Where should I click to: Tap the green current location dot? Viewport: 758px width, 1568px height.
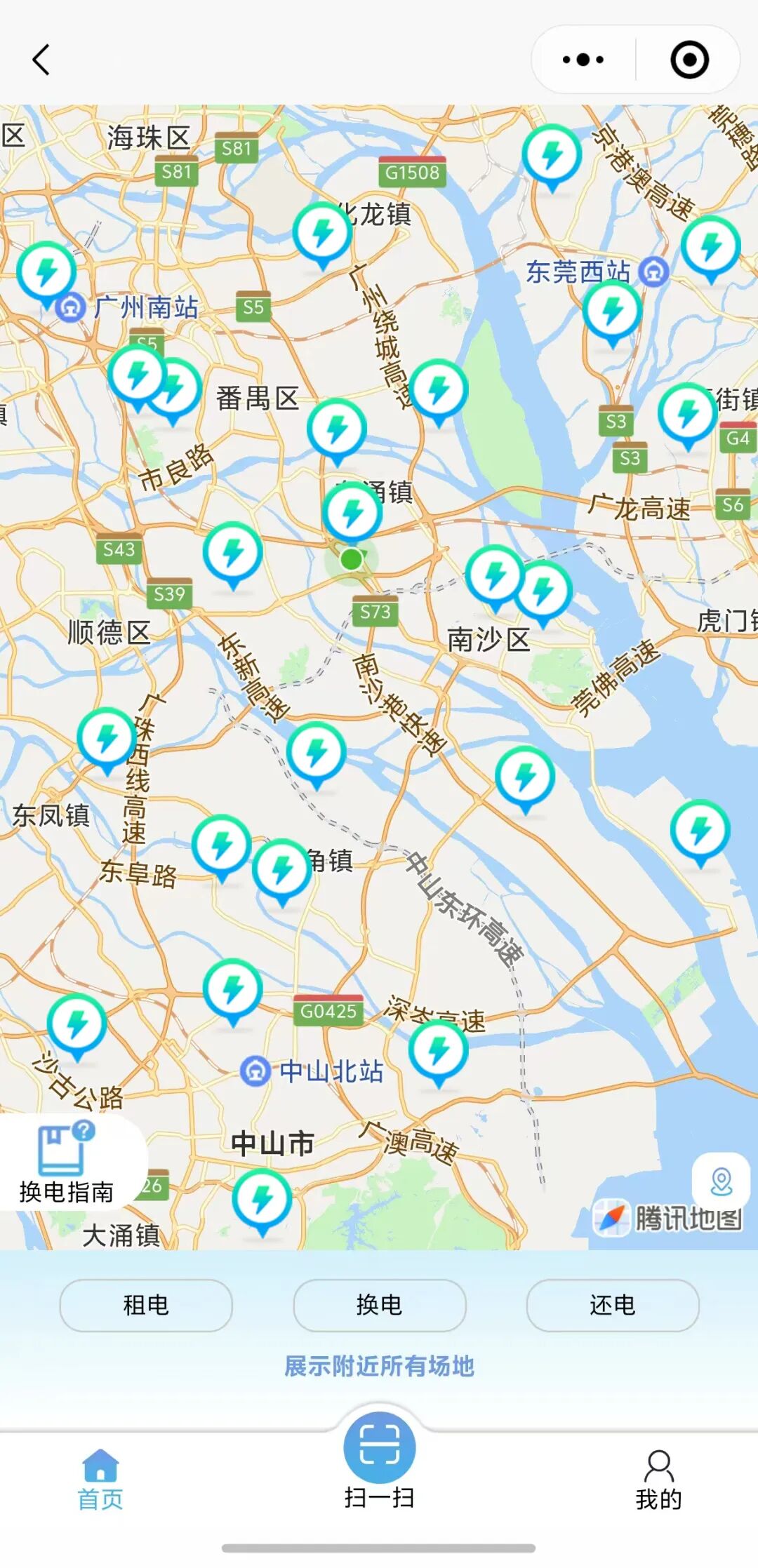click(351, 559)
